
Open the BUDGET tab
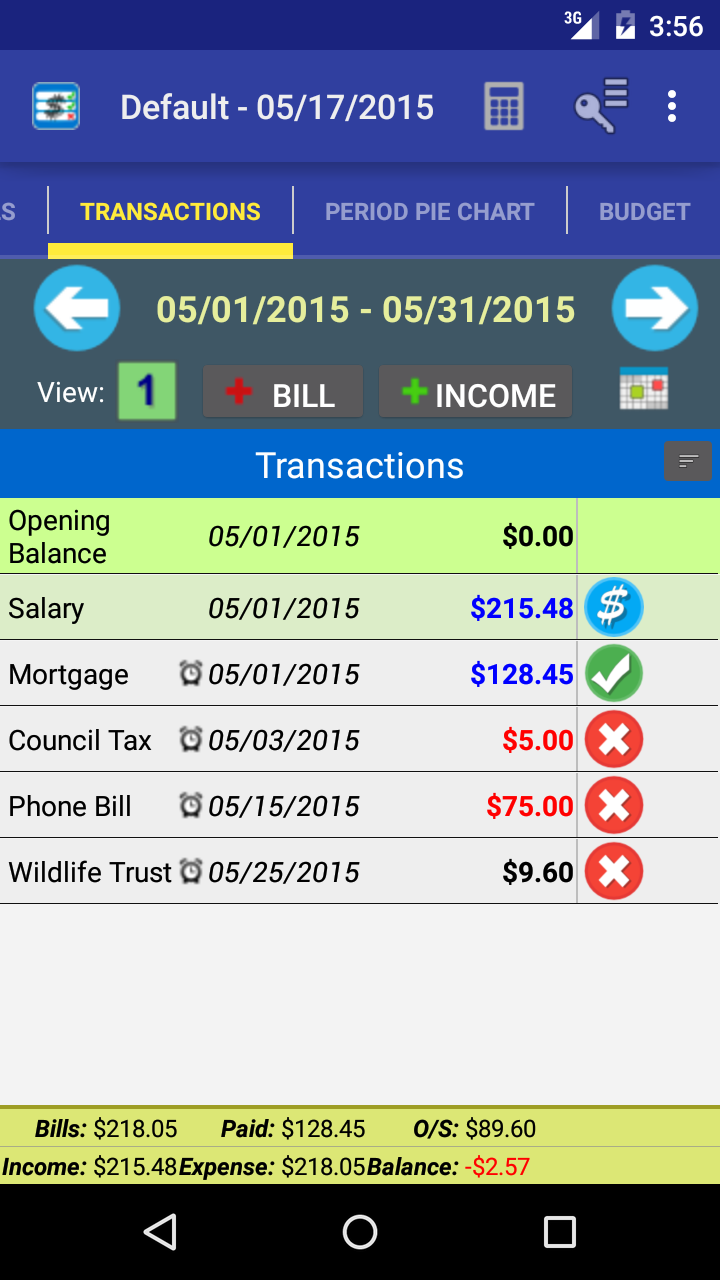pyautogui.click(x=644, y=211)
